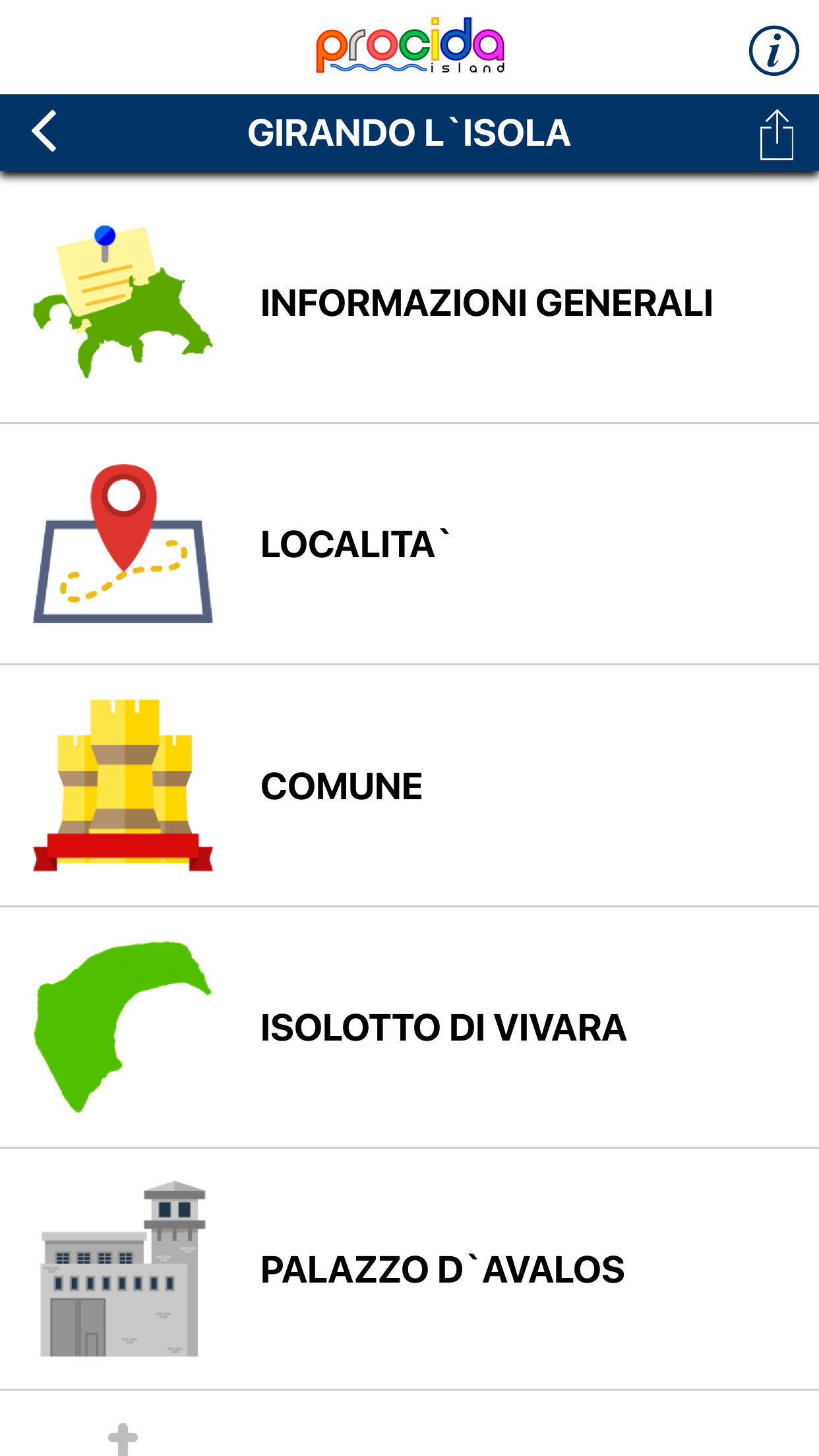View Isolotto di Vivara
819x1456 pixels.
pyautogui.click(x=443, y=1027)
